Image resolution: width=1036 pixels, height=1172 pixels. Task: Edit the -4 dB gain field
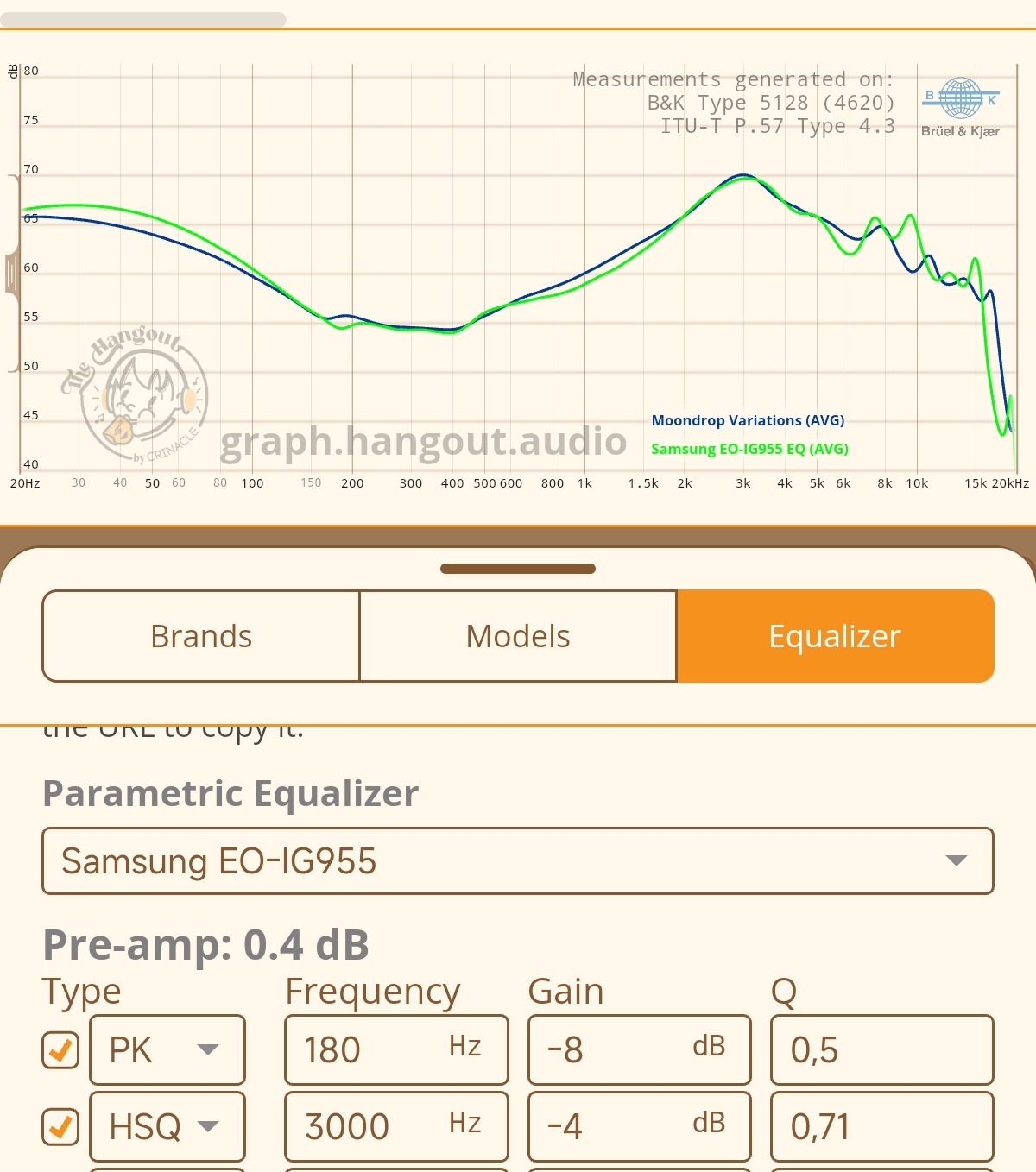click(639, 1126)
